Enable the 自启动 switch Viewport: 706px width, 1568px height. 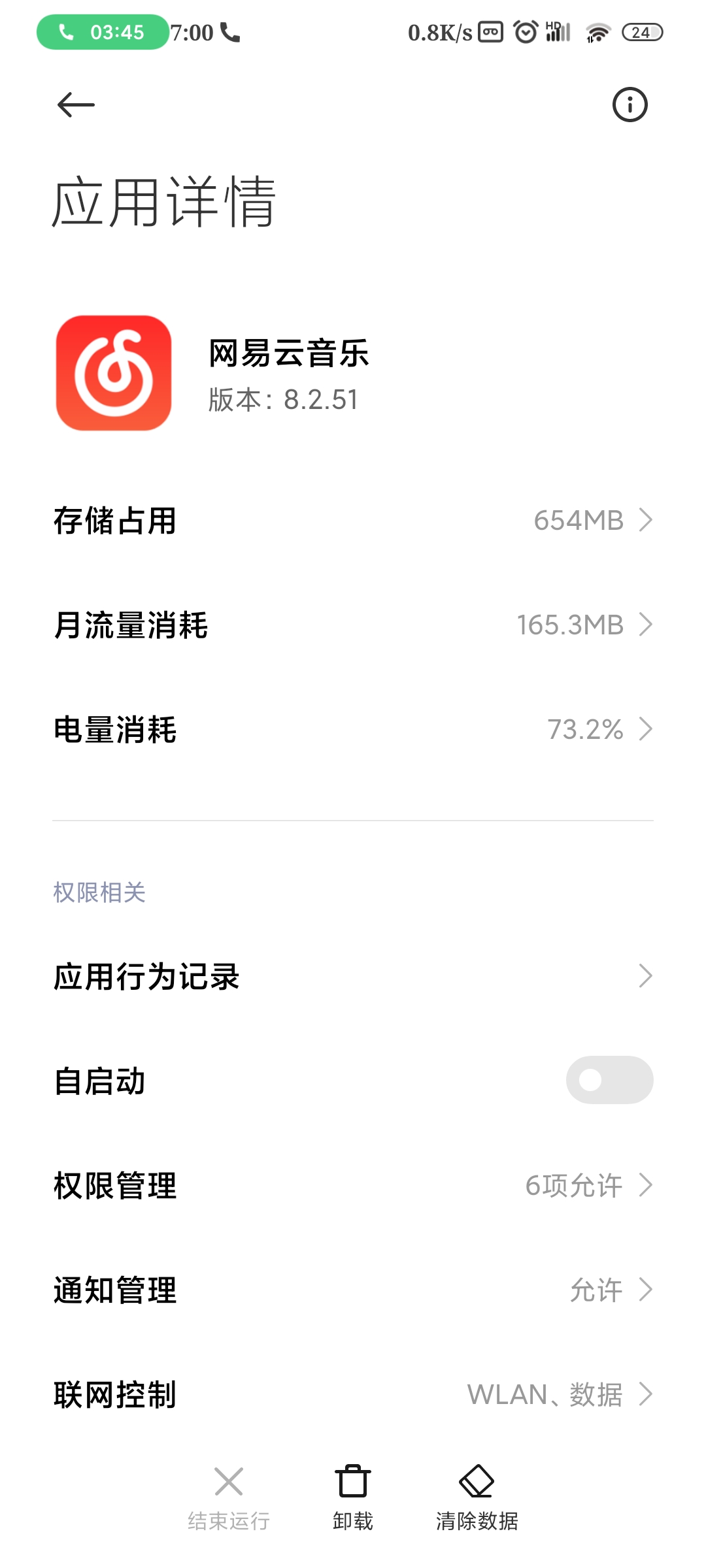pyautogui.click(x=609, y=1080)
